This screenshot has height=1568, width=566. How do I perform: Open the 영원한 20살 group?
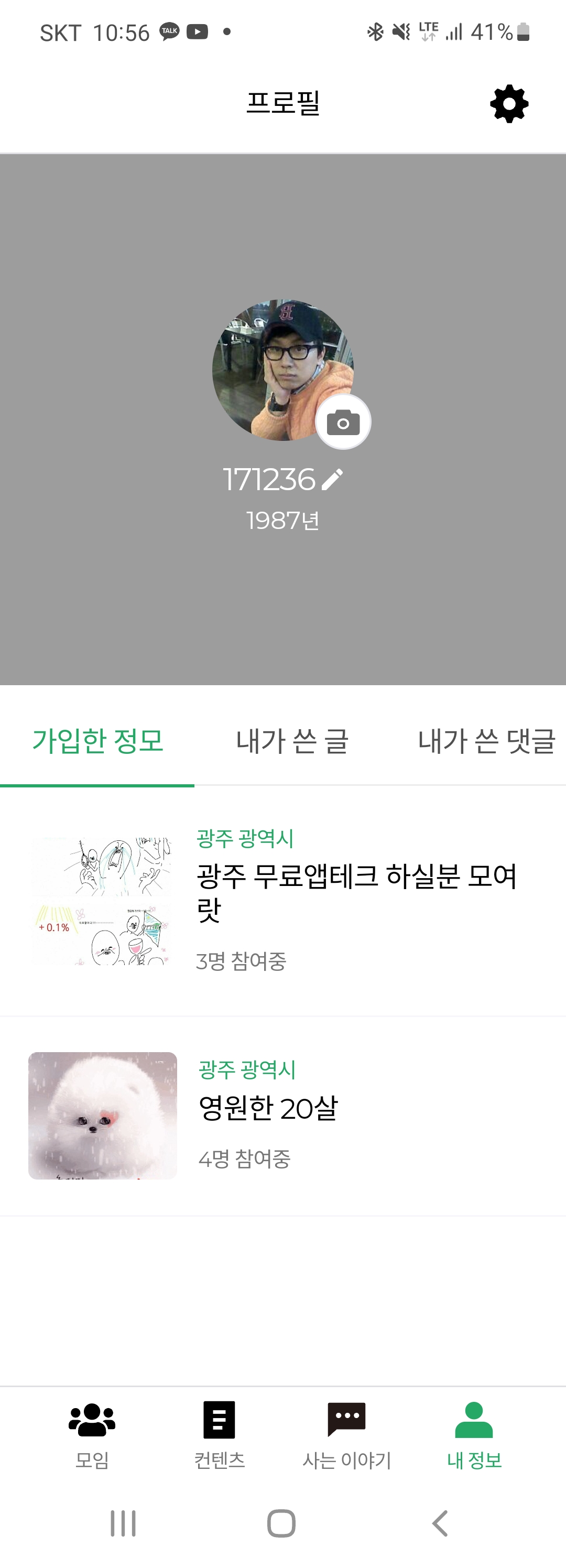point(283,1116)
